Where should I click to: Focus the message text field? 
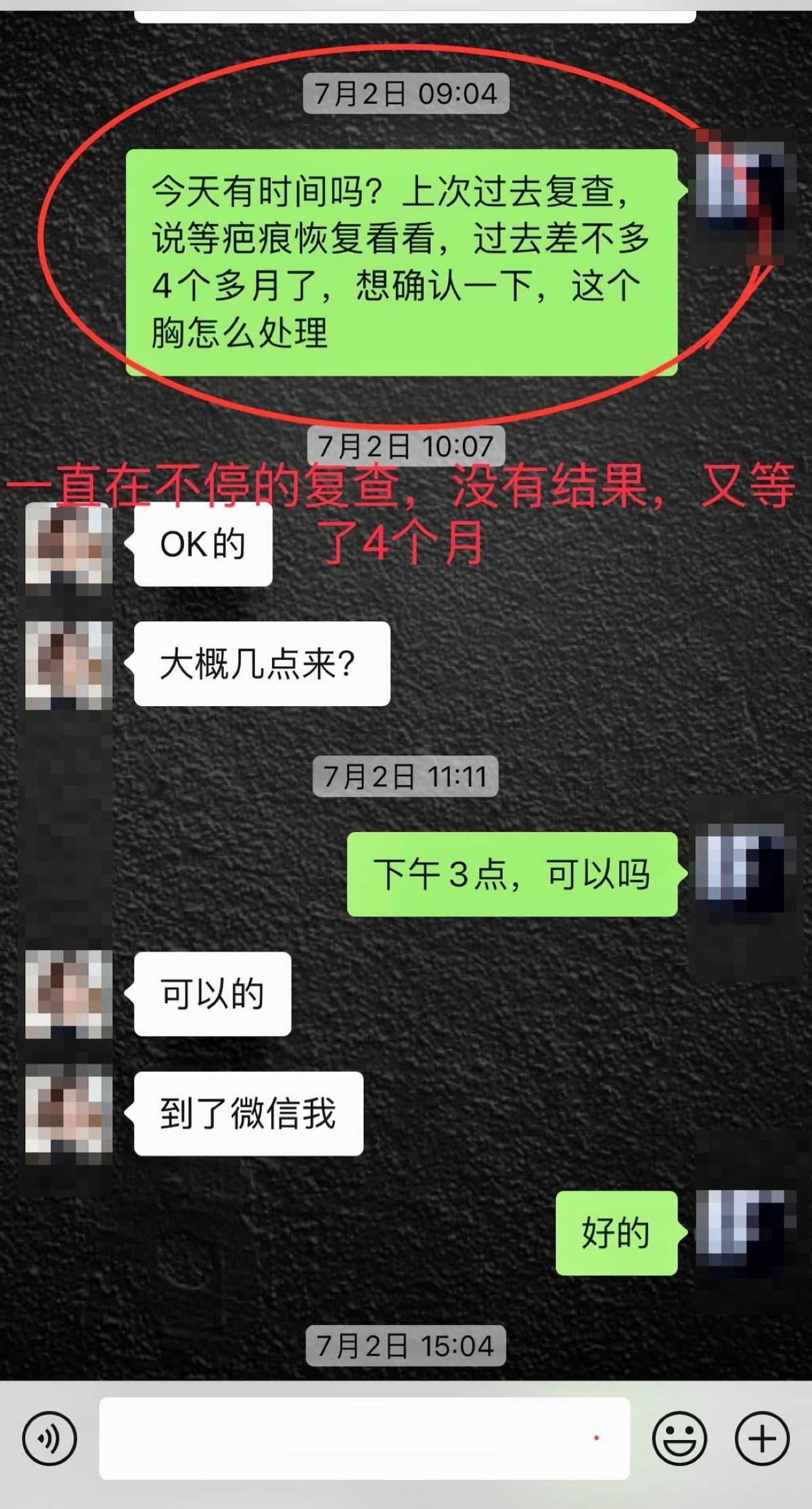tap(364, 1438)
